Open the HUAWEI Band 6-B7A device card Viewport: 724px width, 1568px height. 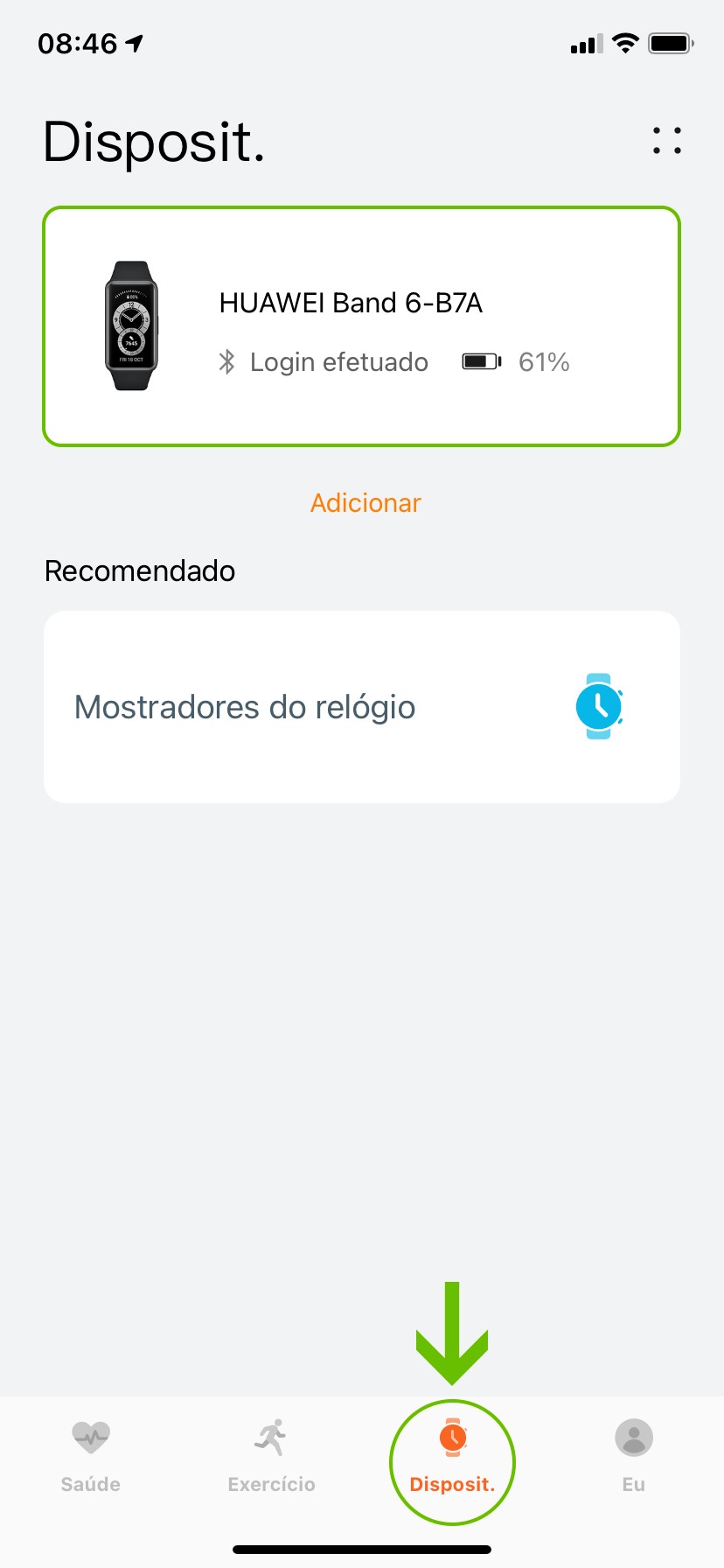pos(361,326)
